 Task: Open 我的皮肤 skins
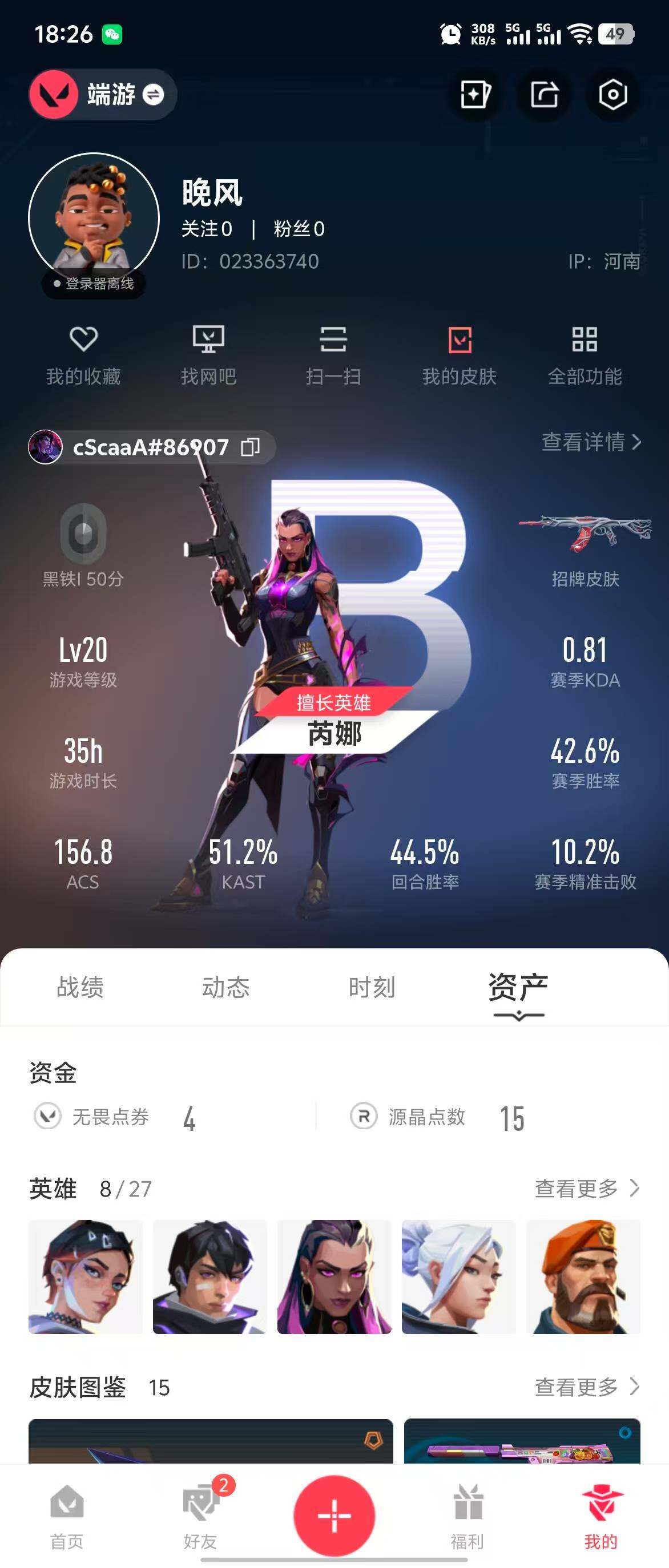pyautogui.click(x=460, y=355)
